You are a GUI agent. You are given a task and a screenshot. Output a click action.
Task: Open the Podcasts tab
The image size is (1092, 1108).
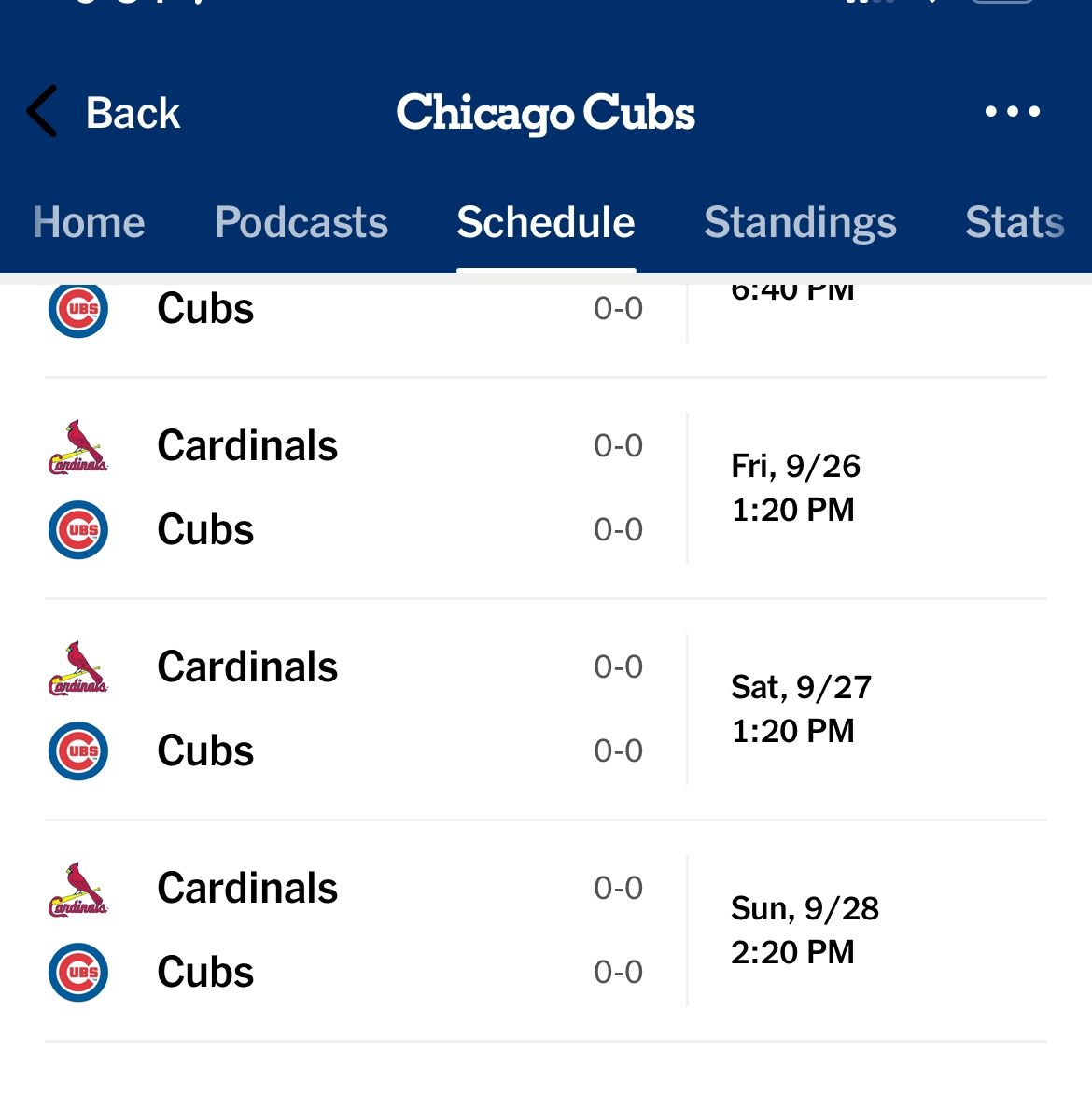coord(301,222)
